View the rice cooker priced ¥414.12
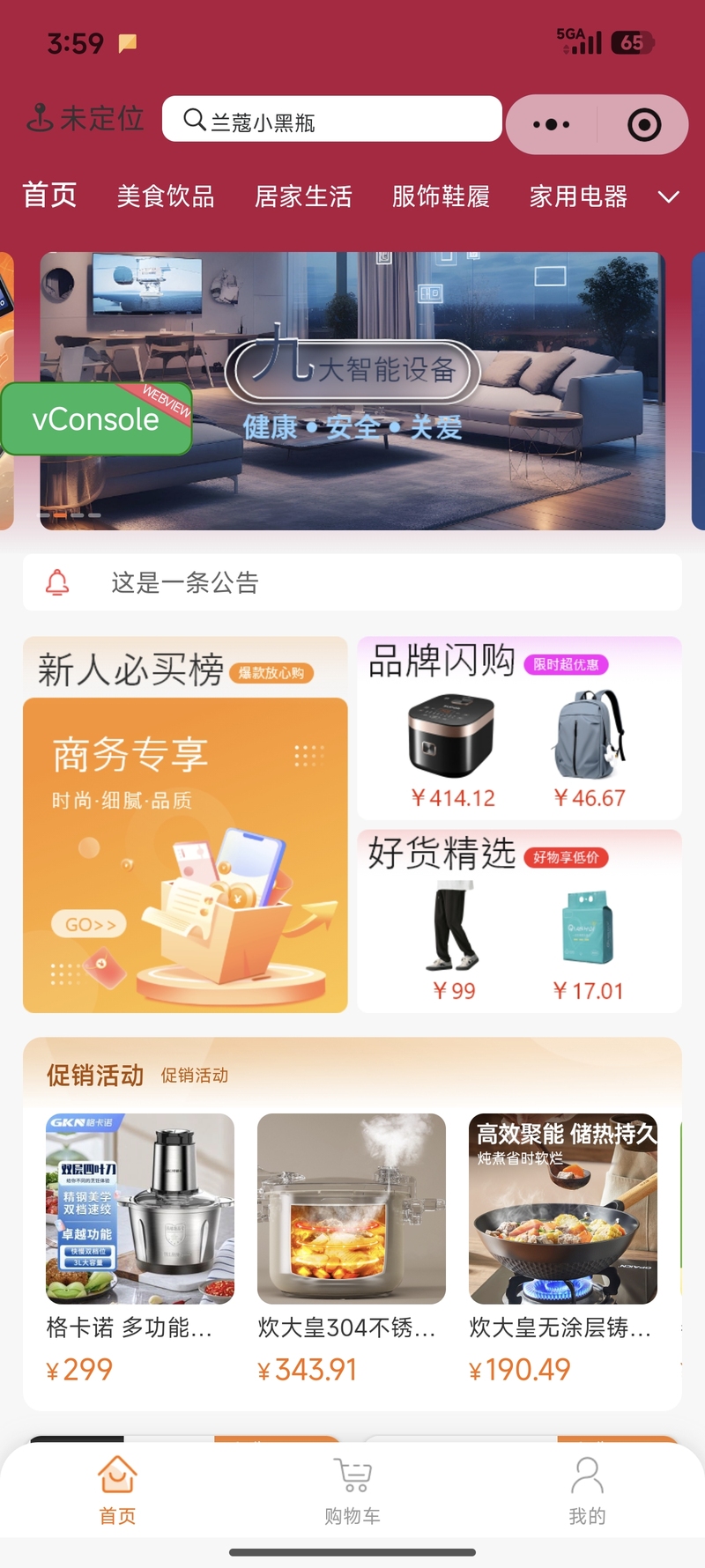Viewport: 705px width, 1568px height. [452, 749]
